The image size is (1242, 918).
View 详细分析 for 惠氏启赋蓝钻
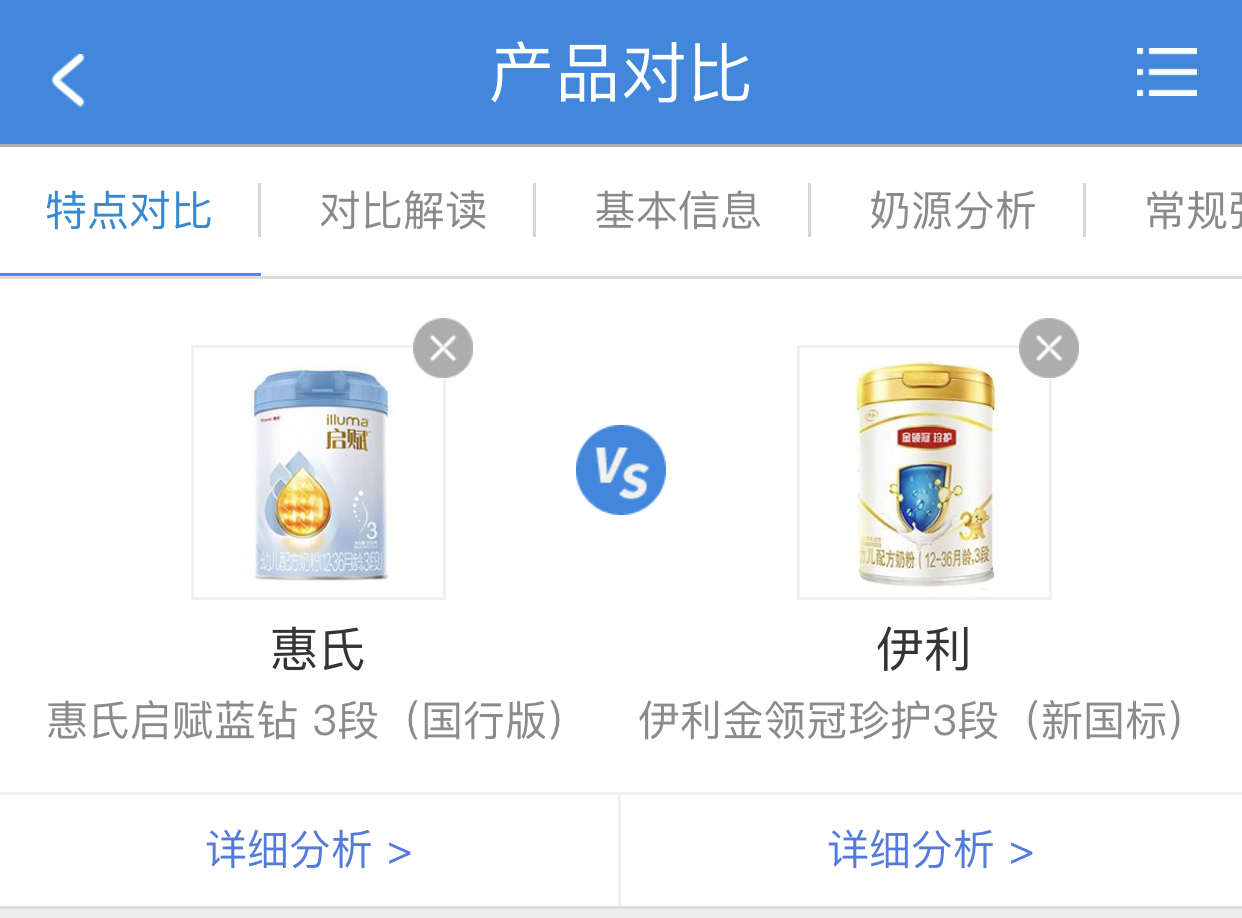[x=309, y=851]
